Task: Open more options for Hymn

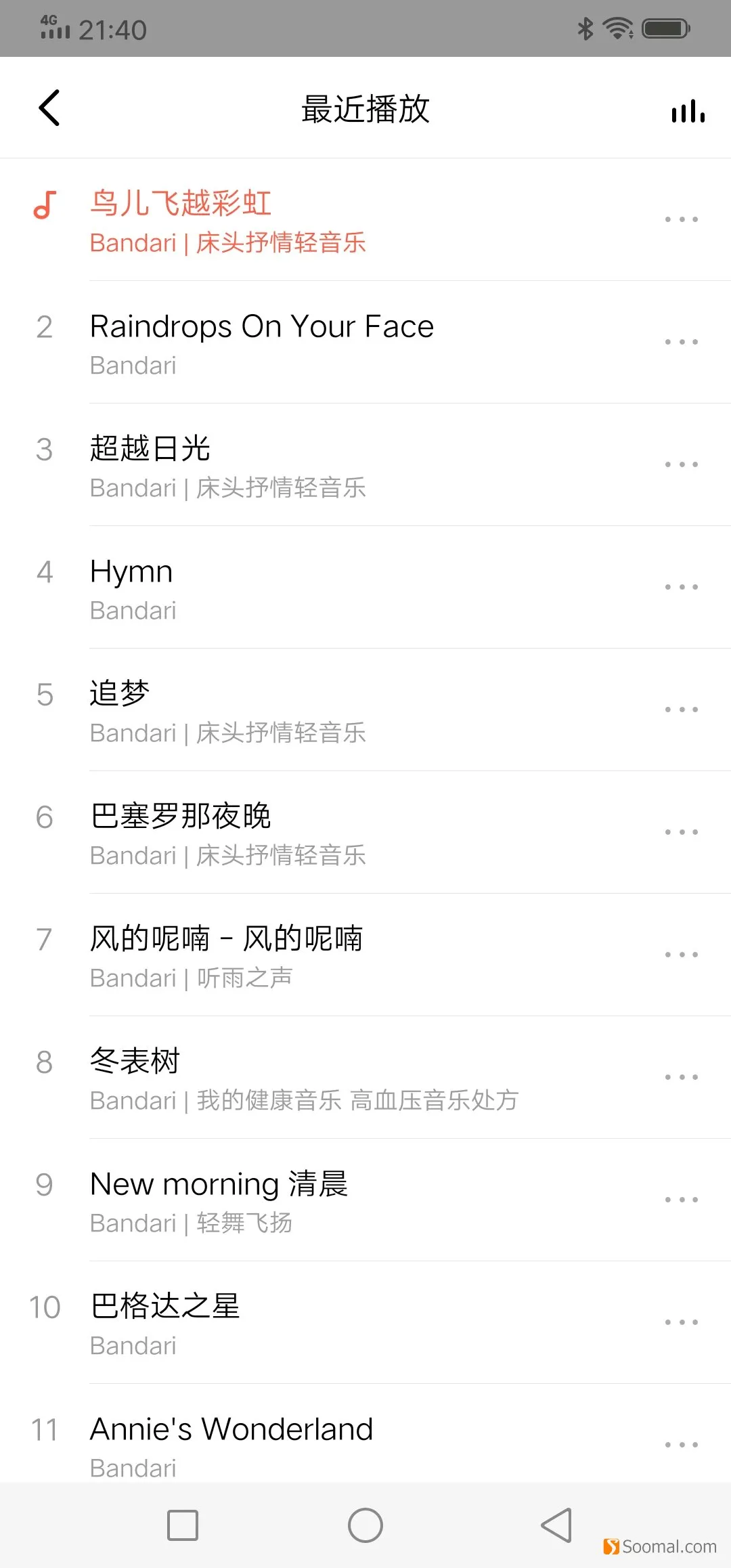Action: (681, 588)
